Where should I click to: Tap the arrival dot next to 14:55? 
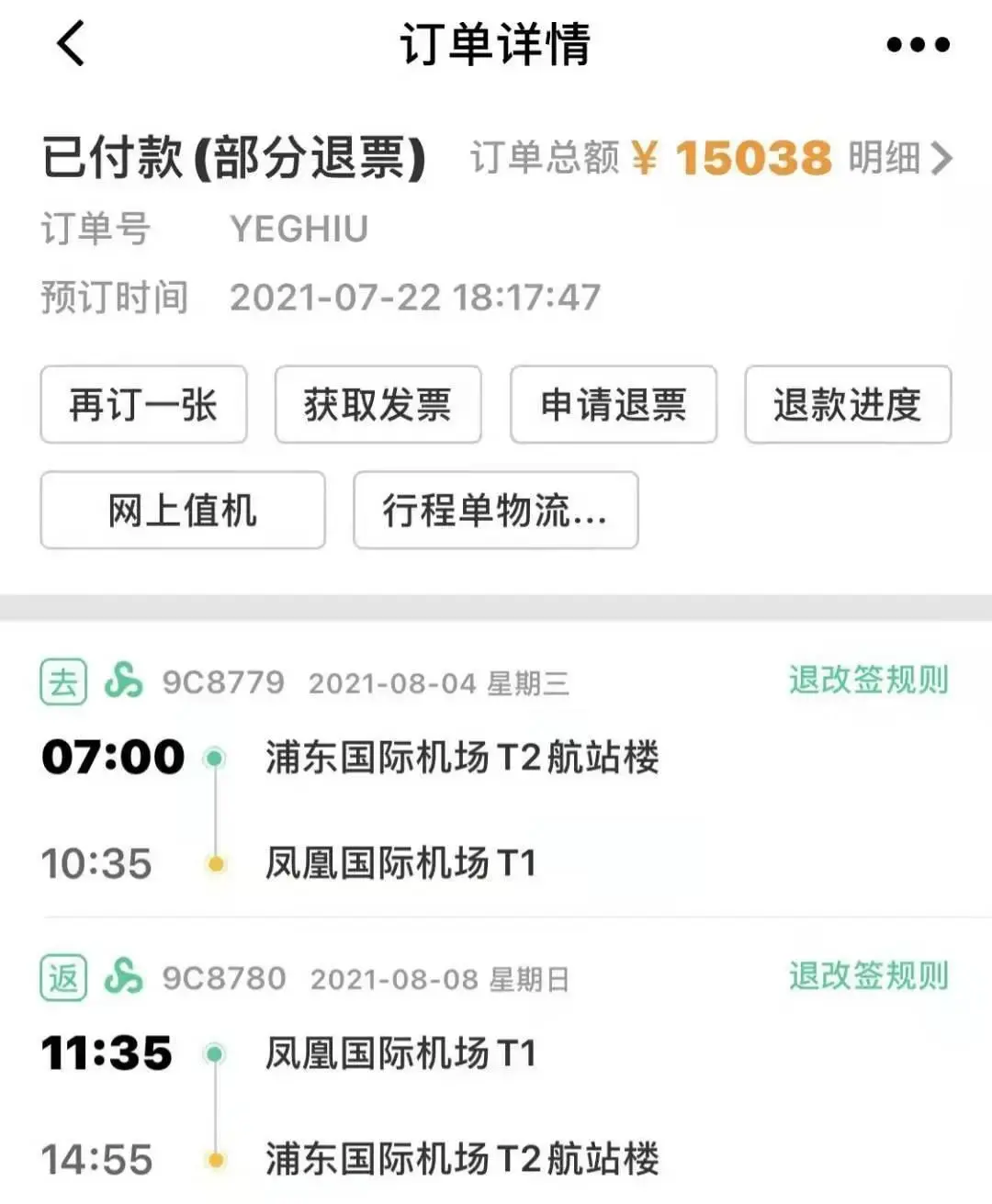[x=217, y=1159]
